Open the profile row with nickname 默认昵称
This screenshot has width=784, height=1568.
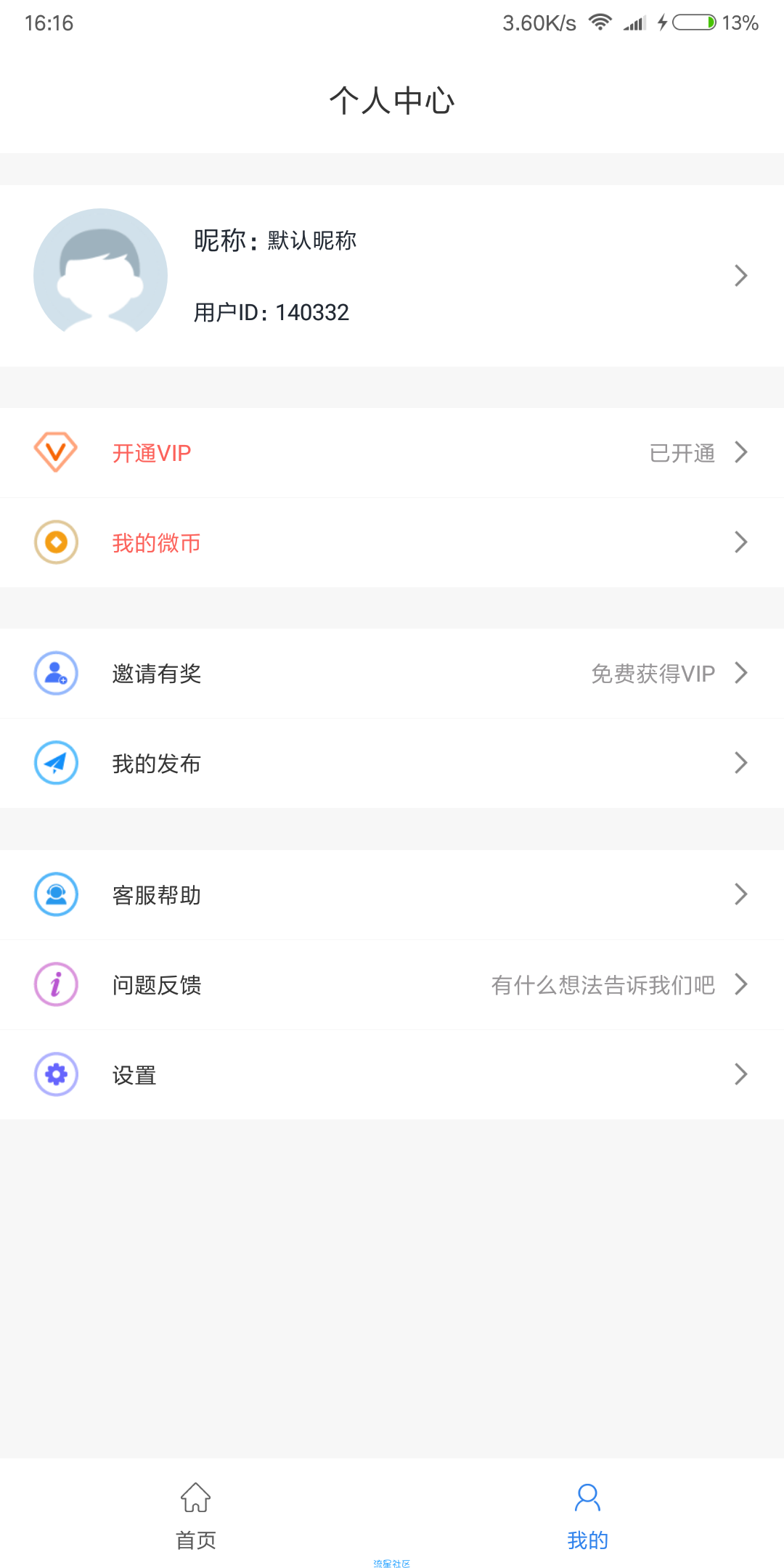392,276
